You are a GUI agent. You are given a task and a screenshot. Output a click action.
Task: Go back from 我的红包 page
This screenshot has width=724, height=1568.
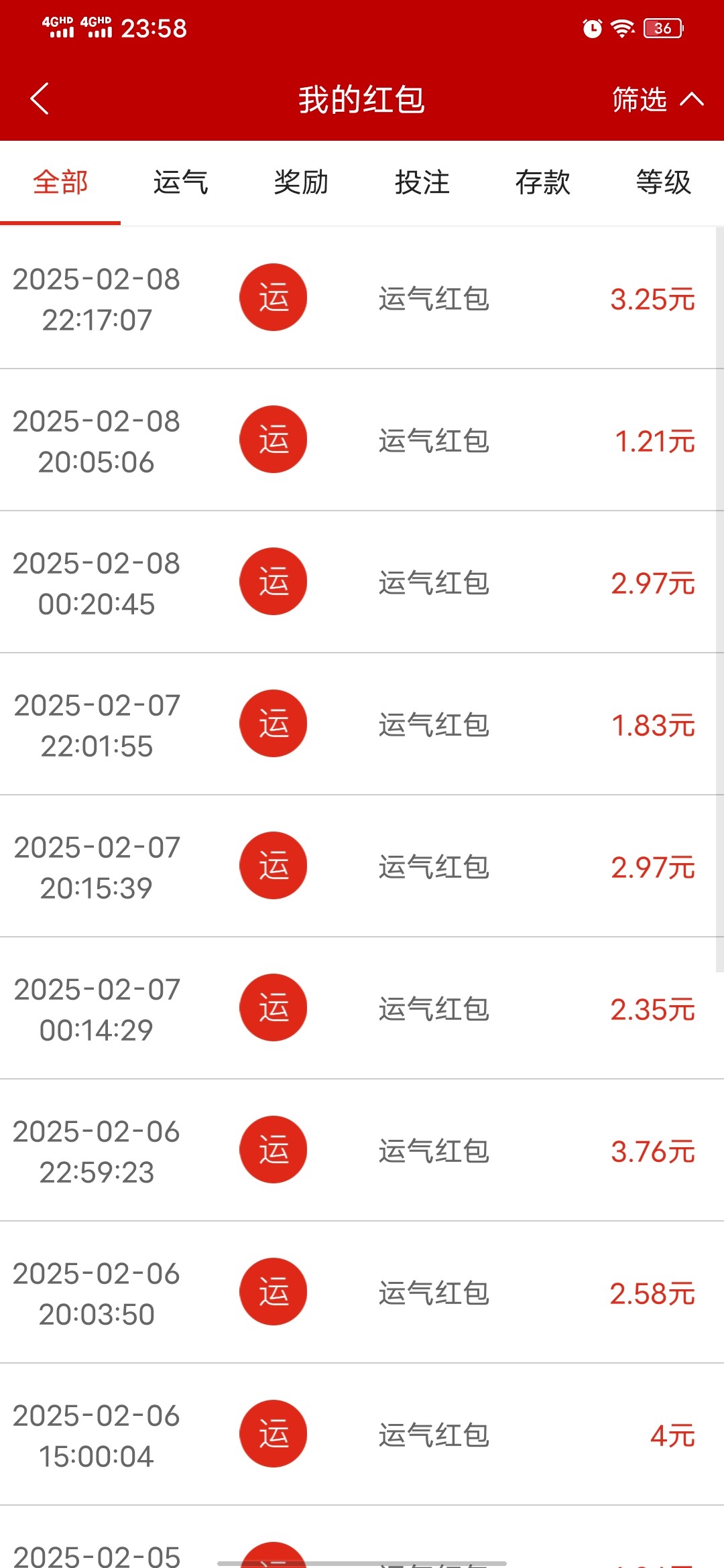[40, 99]
